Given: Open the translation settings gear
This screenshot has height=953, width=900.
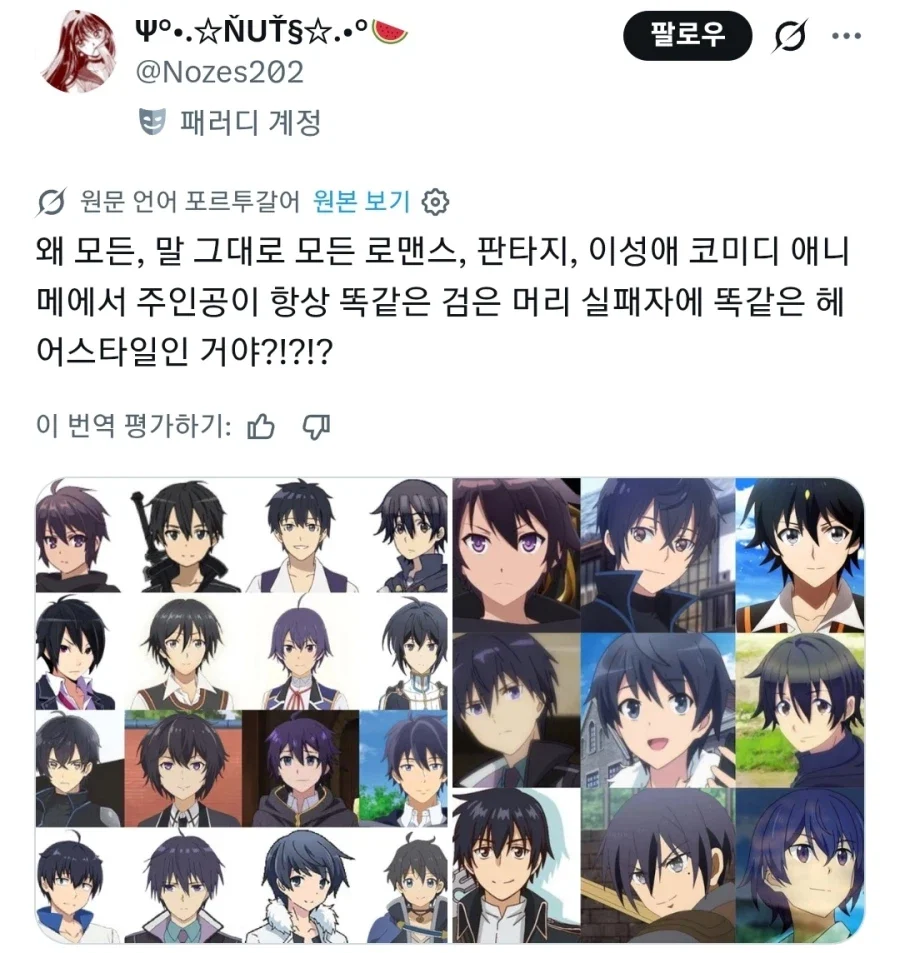Looking at the screenshot, I should click(435, 202).
